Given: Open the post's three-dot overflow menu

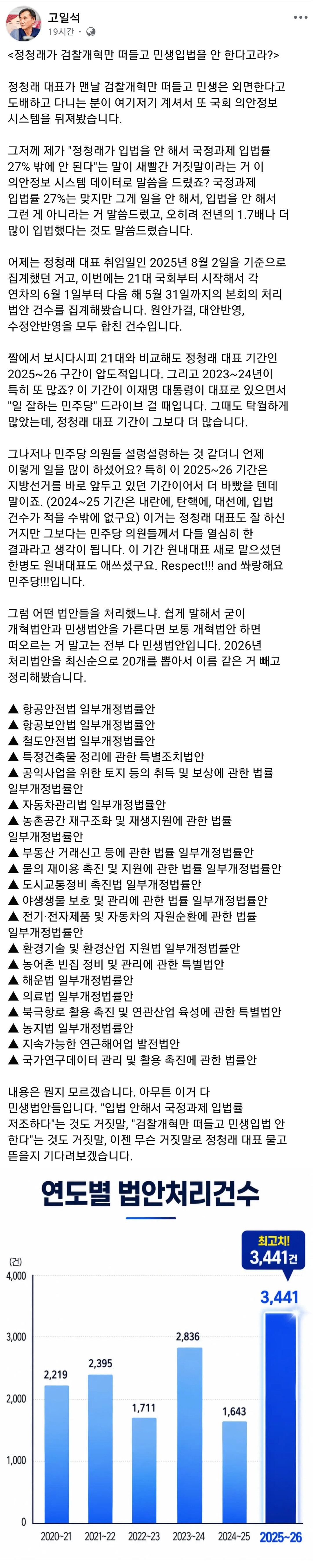Looking at the screenshot, I should (300, 18).
